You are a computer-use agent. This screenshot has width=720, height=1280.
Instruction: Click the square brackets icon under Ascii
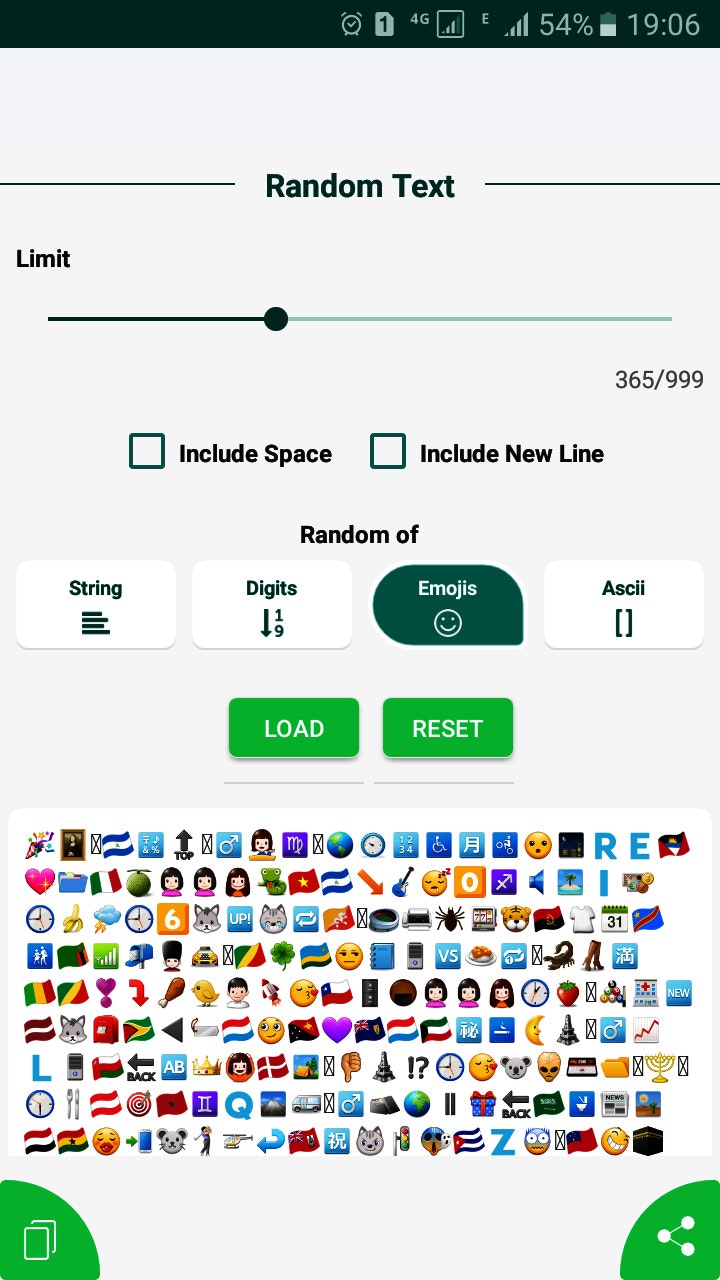coord(623,621)
